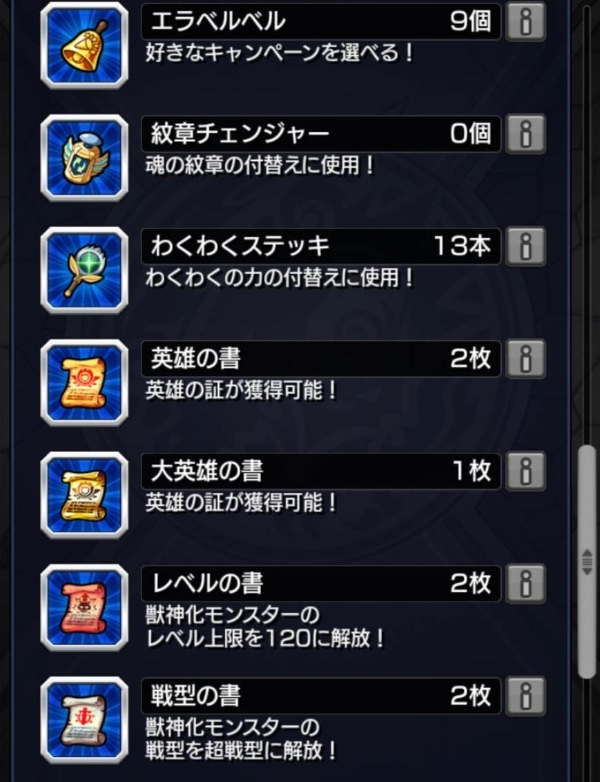Pick the レベルの書 red scroll icon
This screenshot has width=600, height=782.
tap(85, 607)
